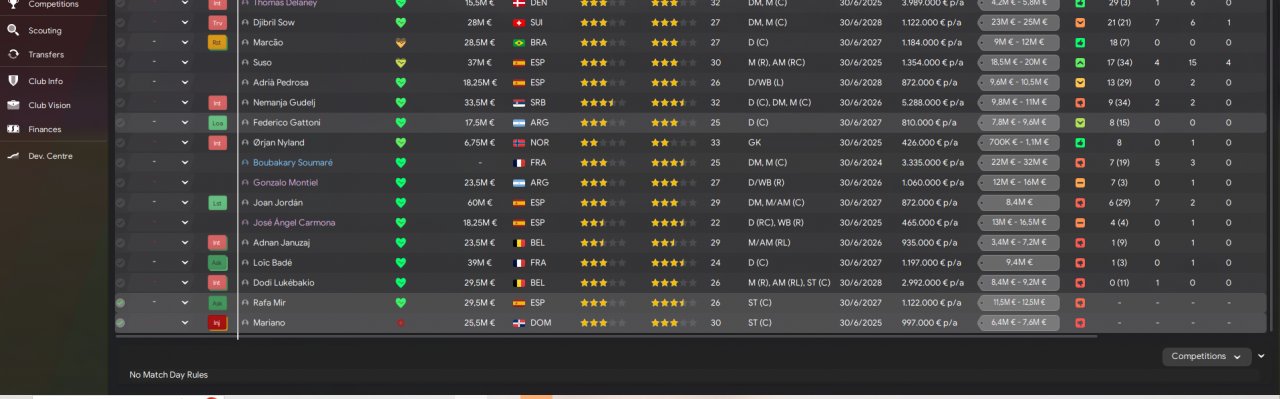
Task: Open the Finances section
Action: [x=44, y=129]
